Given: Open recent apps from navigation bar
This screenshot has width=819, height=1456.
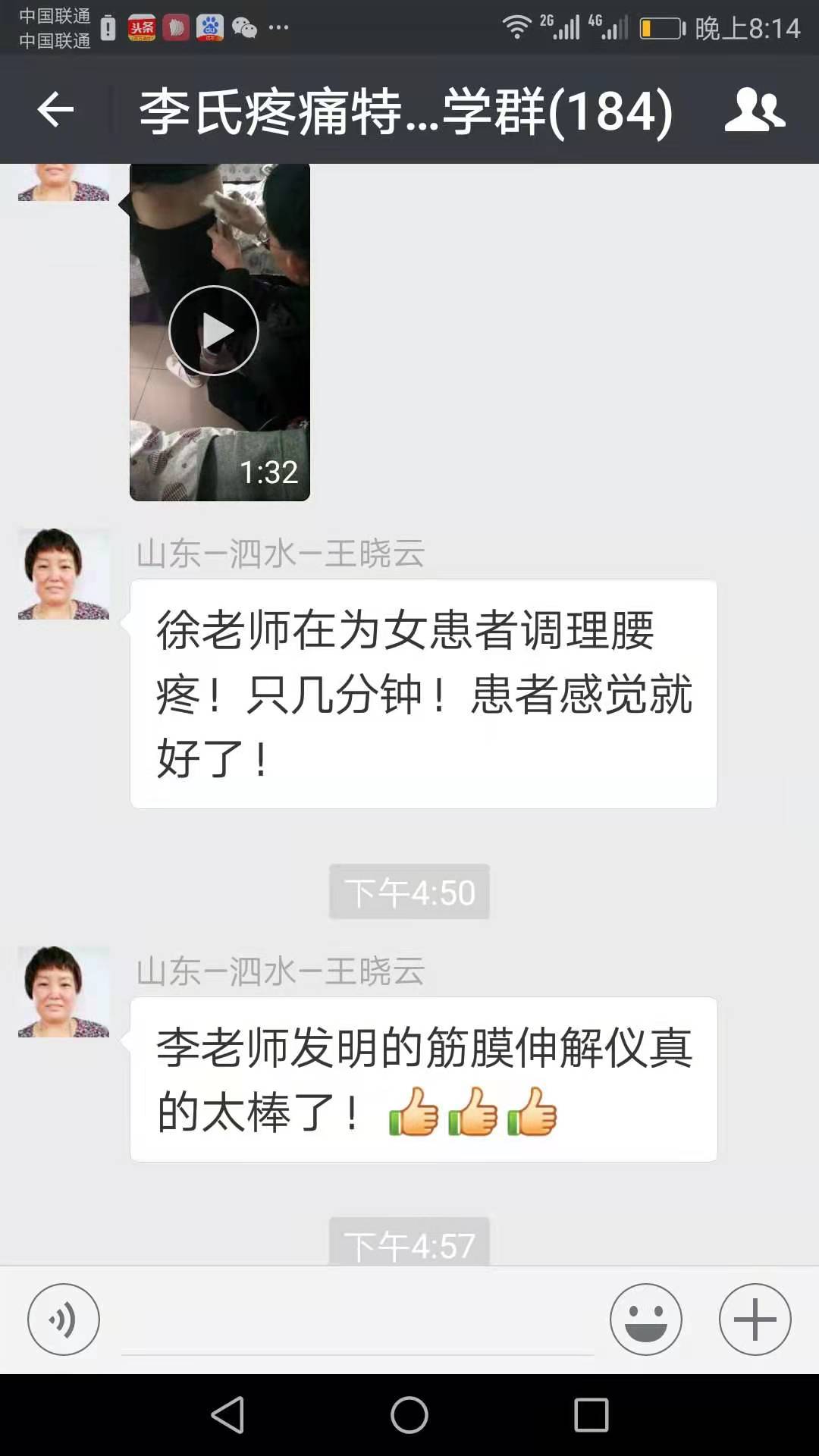Looking at the screenshot, I should pyautogui.click(x=591, y=1415).
